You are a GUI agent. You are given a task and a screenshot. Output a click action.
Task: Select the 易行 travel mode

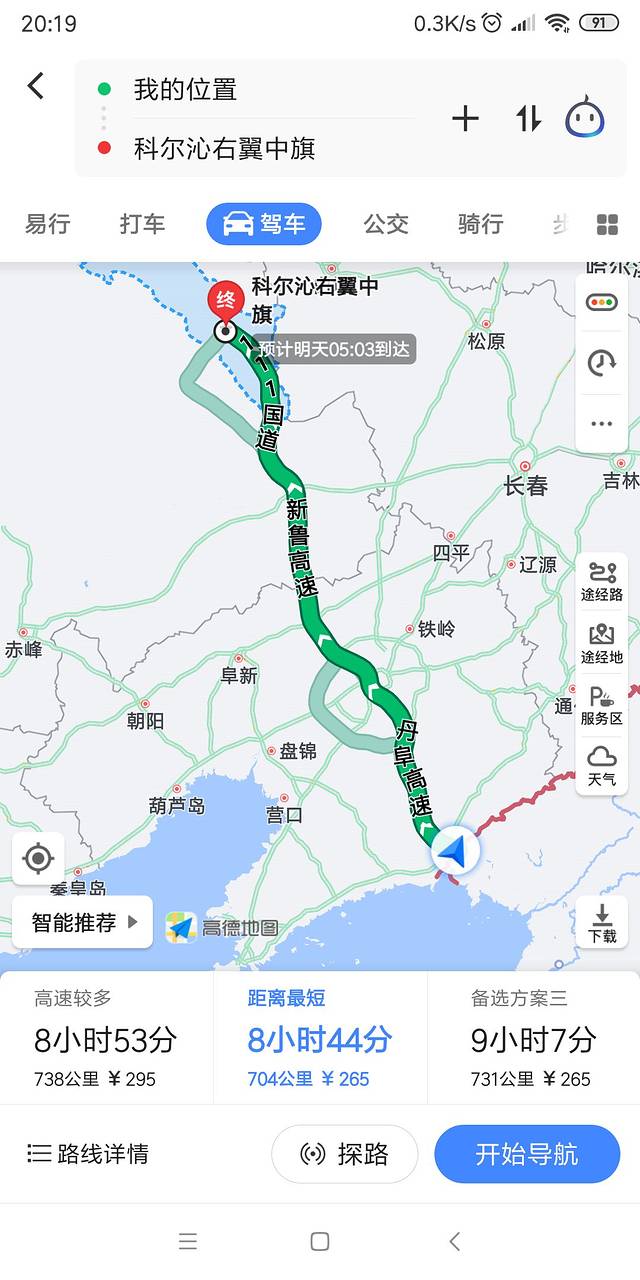(47, 224)
